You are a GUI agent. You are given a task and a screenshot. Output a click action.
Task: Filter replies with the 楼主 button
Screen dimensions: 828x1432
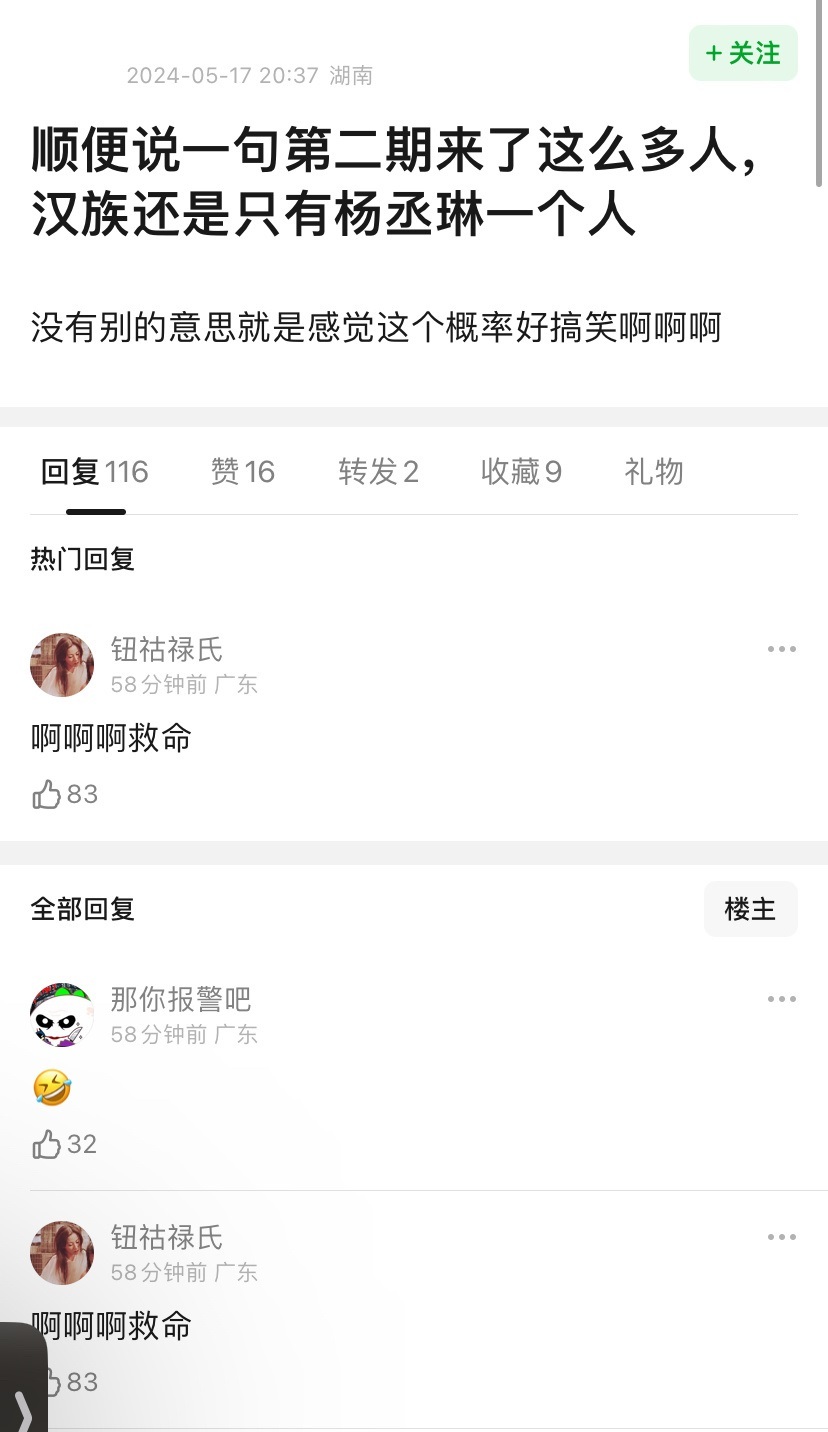(x=750, y=909)
